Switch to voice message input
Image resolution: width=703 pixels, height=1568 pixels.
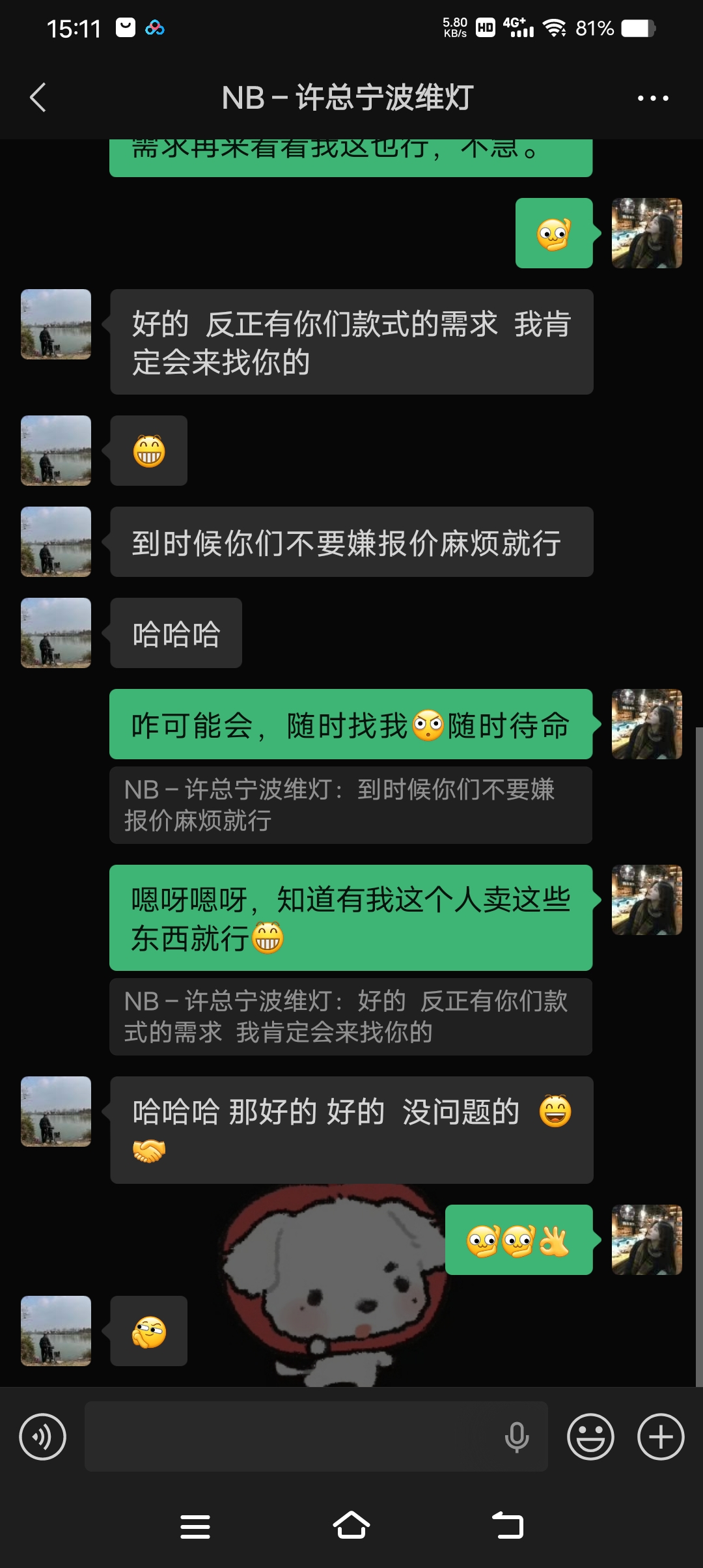[x=42, y=1436]
